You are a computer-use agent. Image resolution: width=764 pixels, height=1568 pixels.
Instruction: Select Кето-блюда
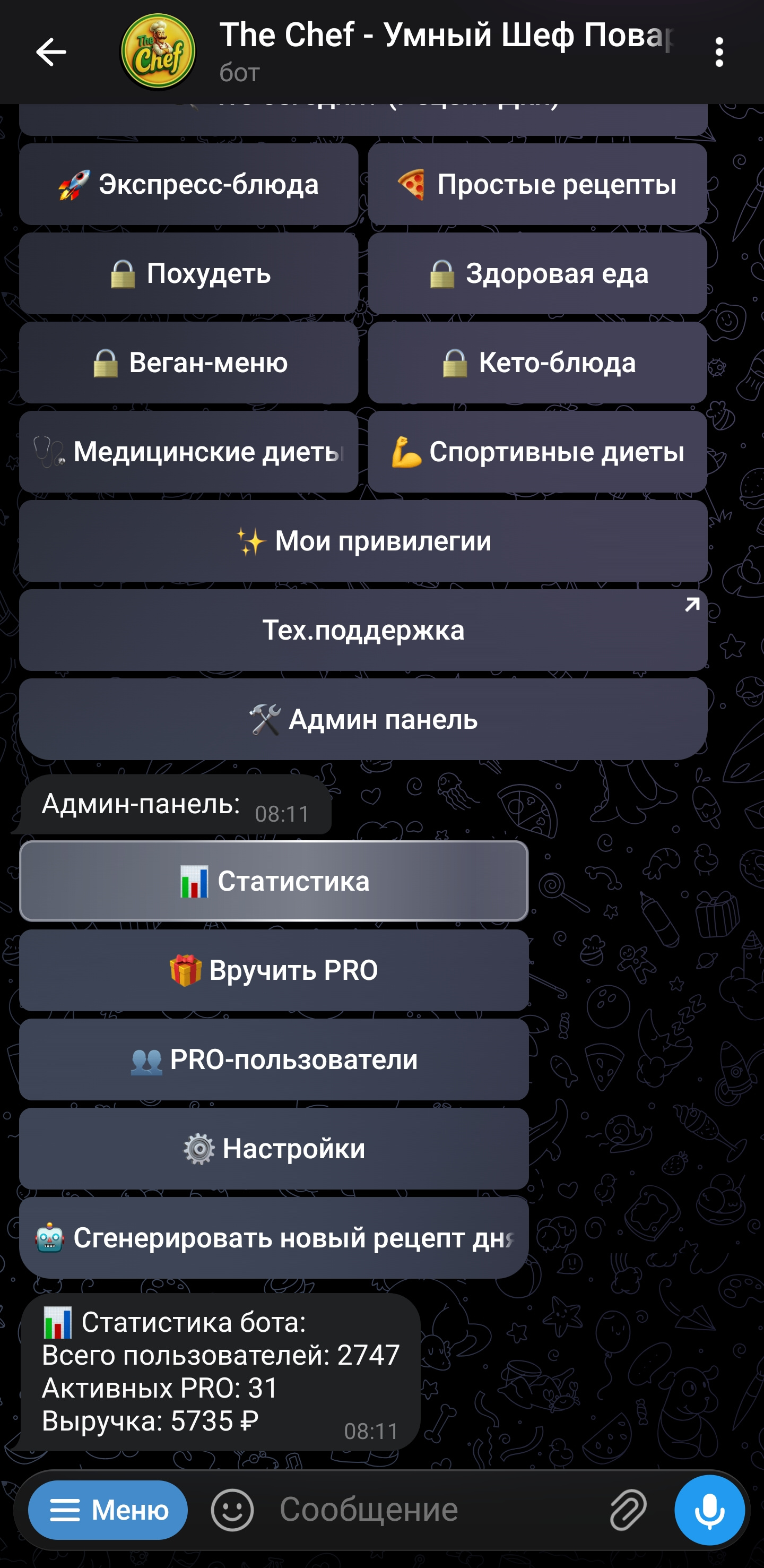tap(537, 363)
